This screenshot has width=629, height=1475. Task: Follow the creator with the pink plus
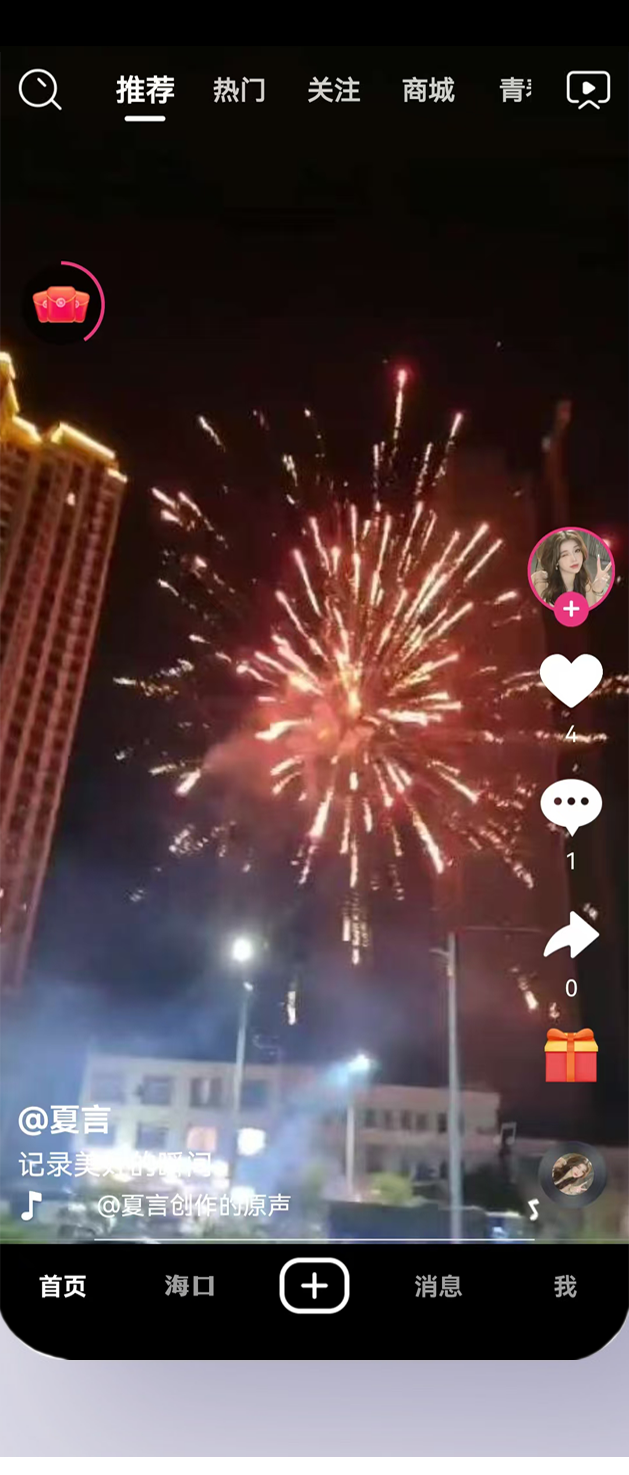click(571, 608)
